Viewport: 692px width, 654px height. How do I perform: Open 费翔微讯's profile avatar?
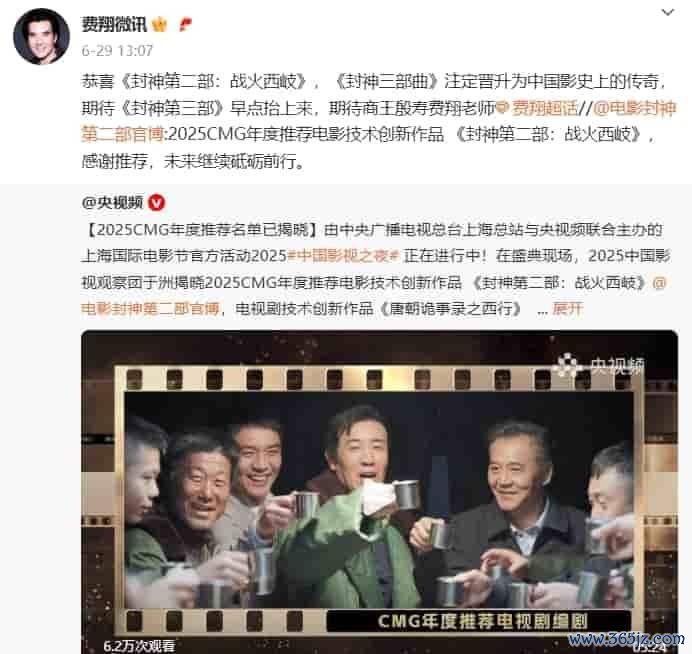[x=41, y=38]
